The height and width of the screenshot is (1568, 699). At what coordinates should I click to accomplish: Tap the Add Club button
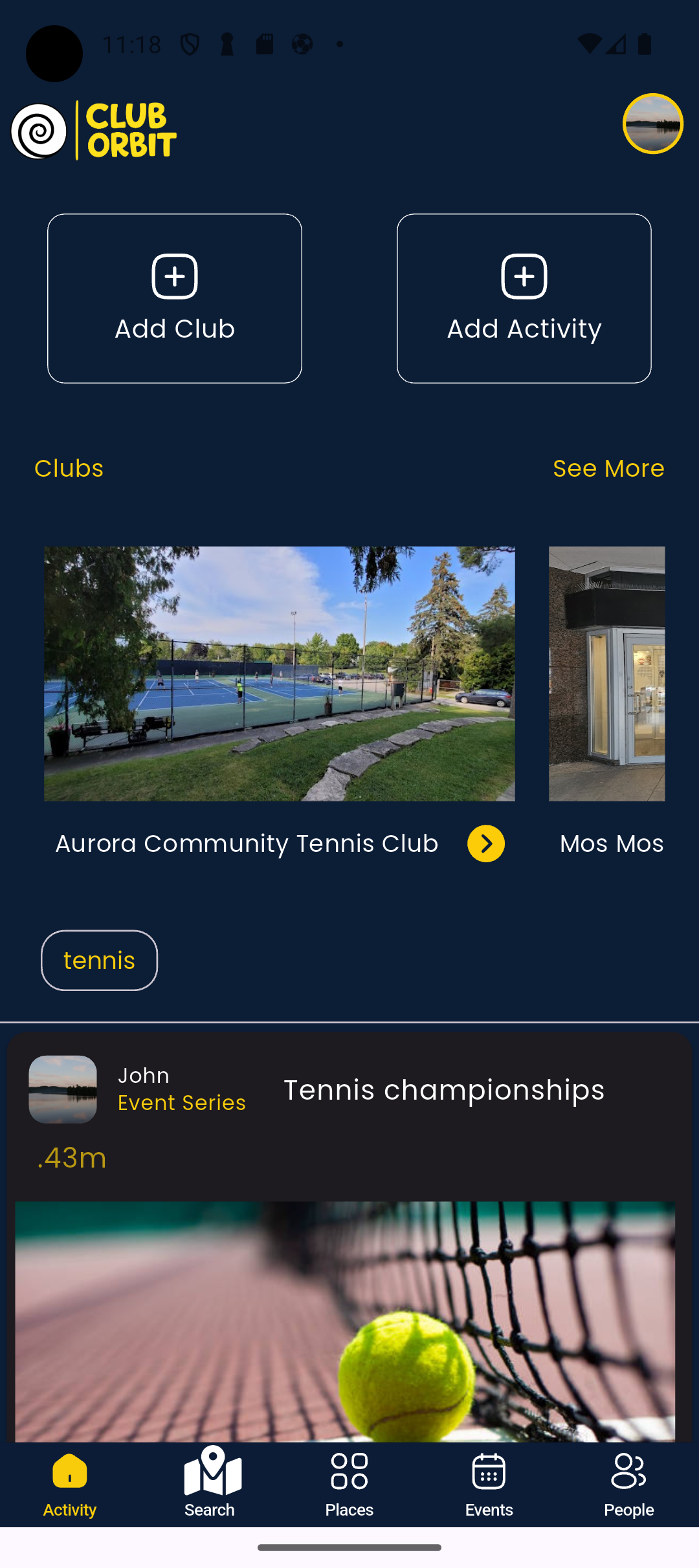[175, 298]
